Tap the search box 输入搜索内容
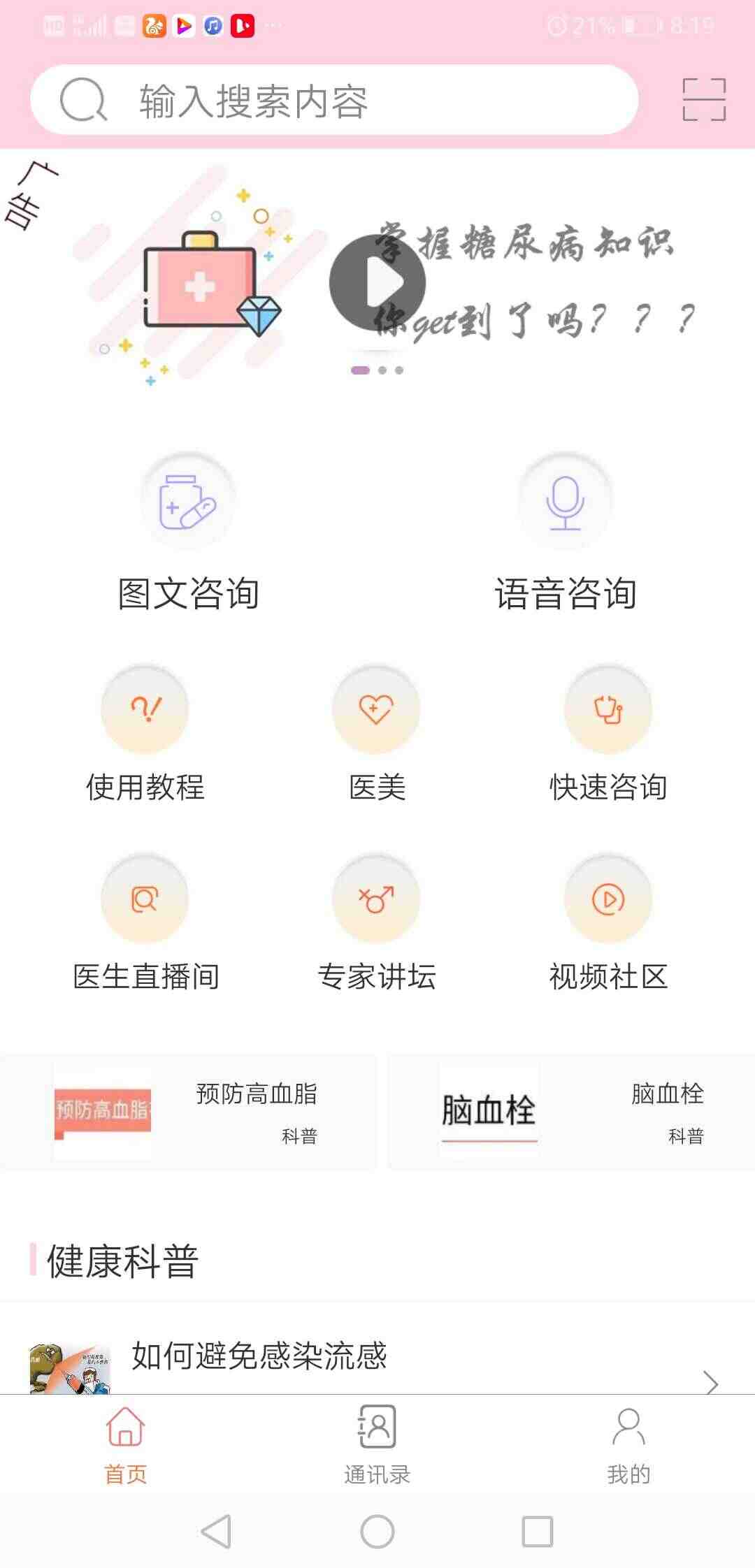 334,100
